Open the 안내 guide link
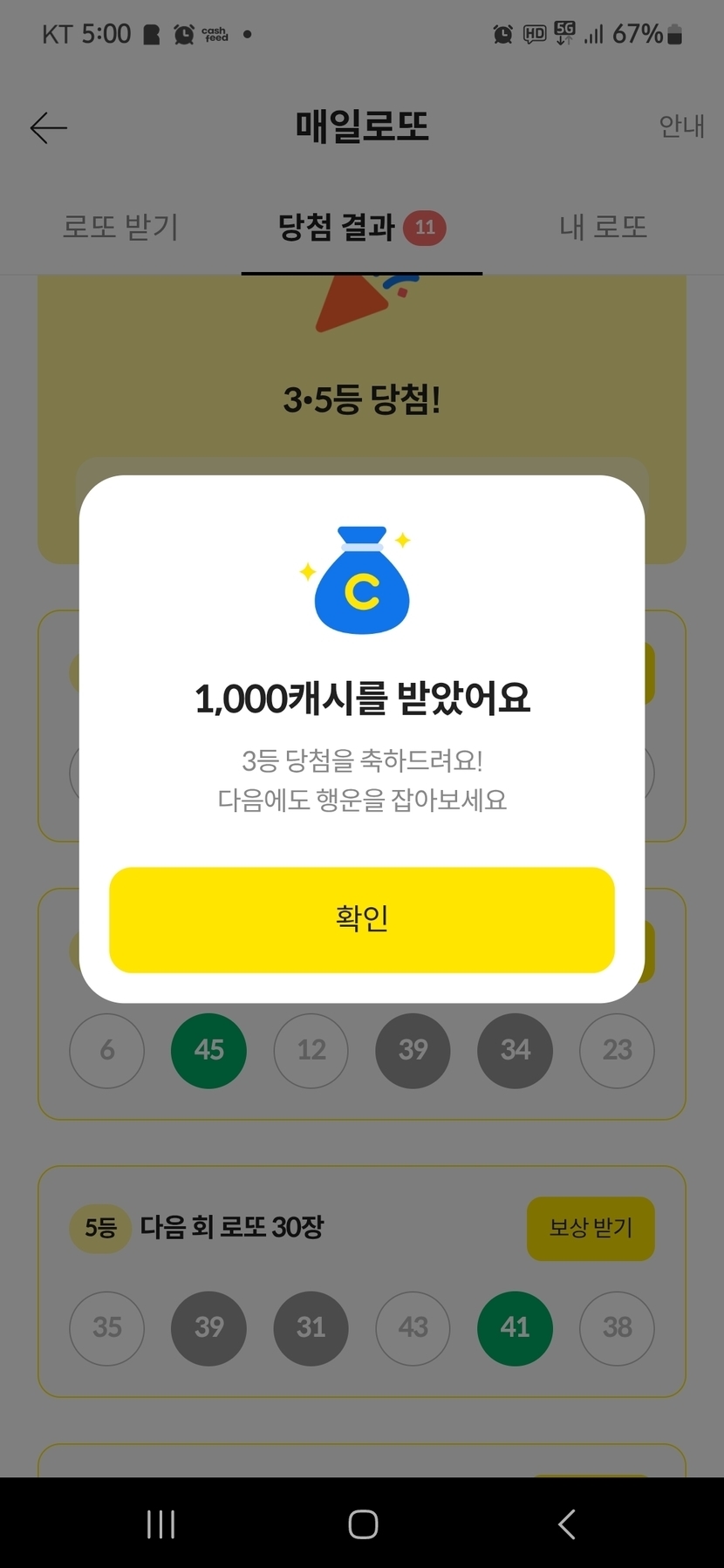This screenshot has width=724, height=1568. point(680,126)
